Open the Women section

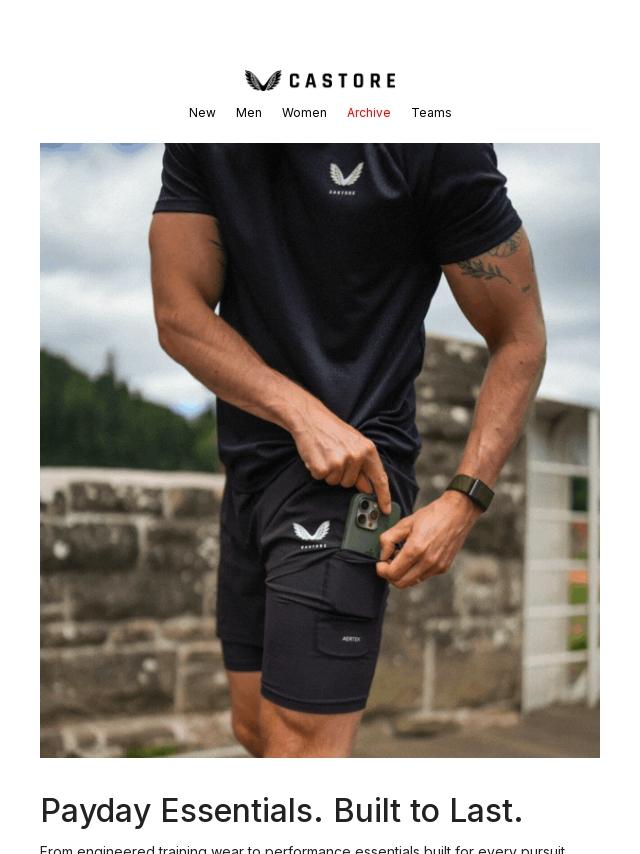304,113
